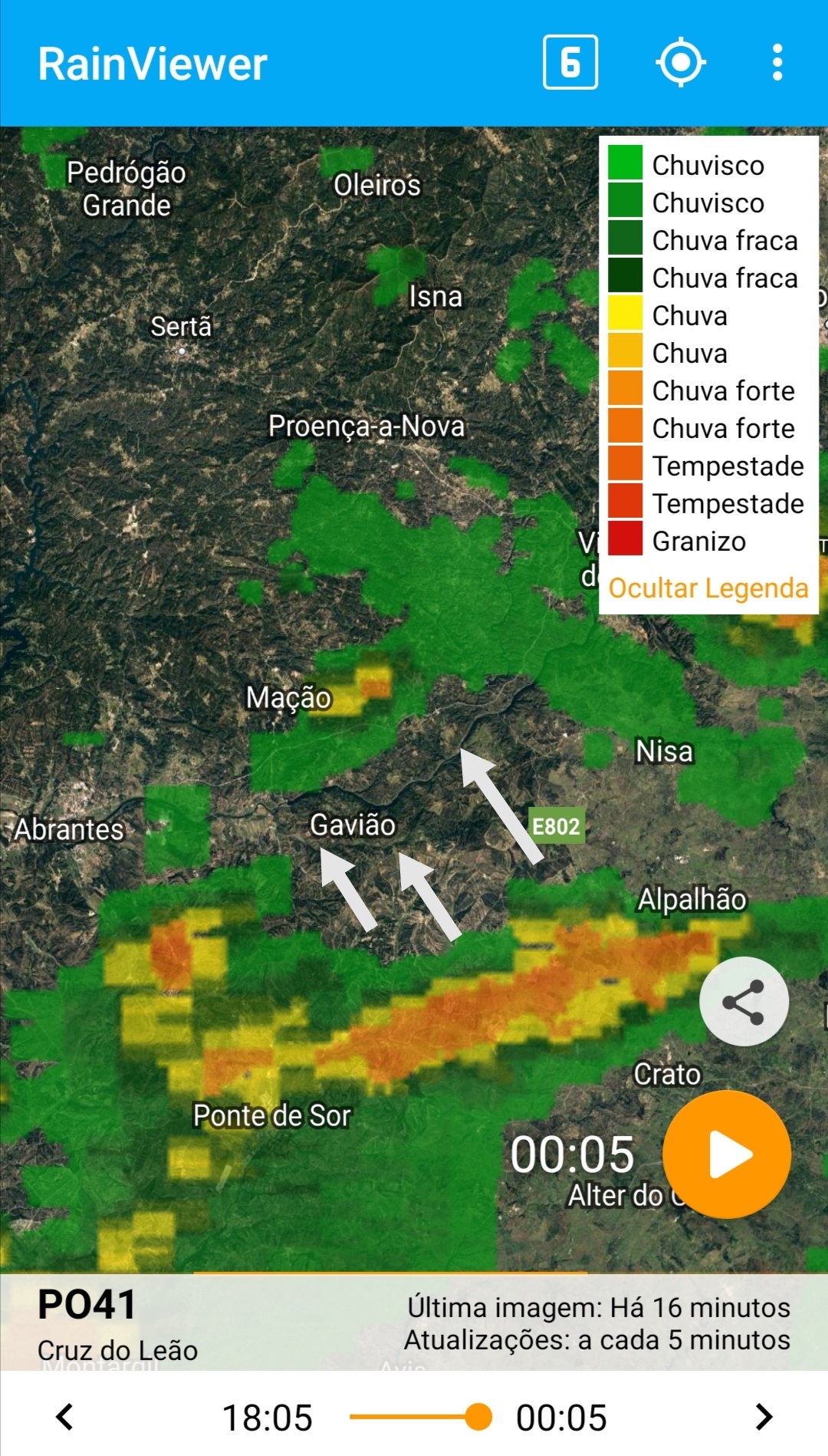Hide the legend via Ocultar Legenda
The image size is (828, 1456).
tap(708, 588)
